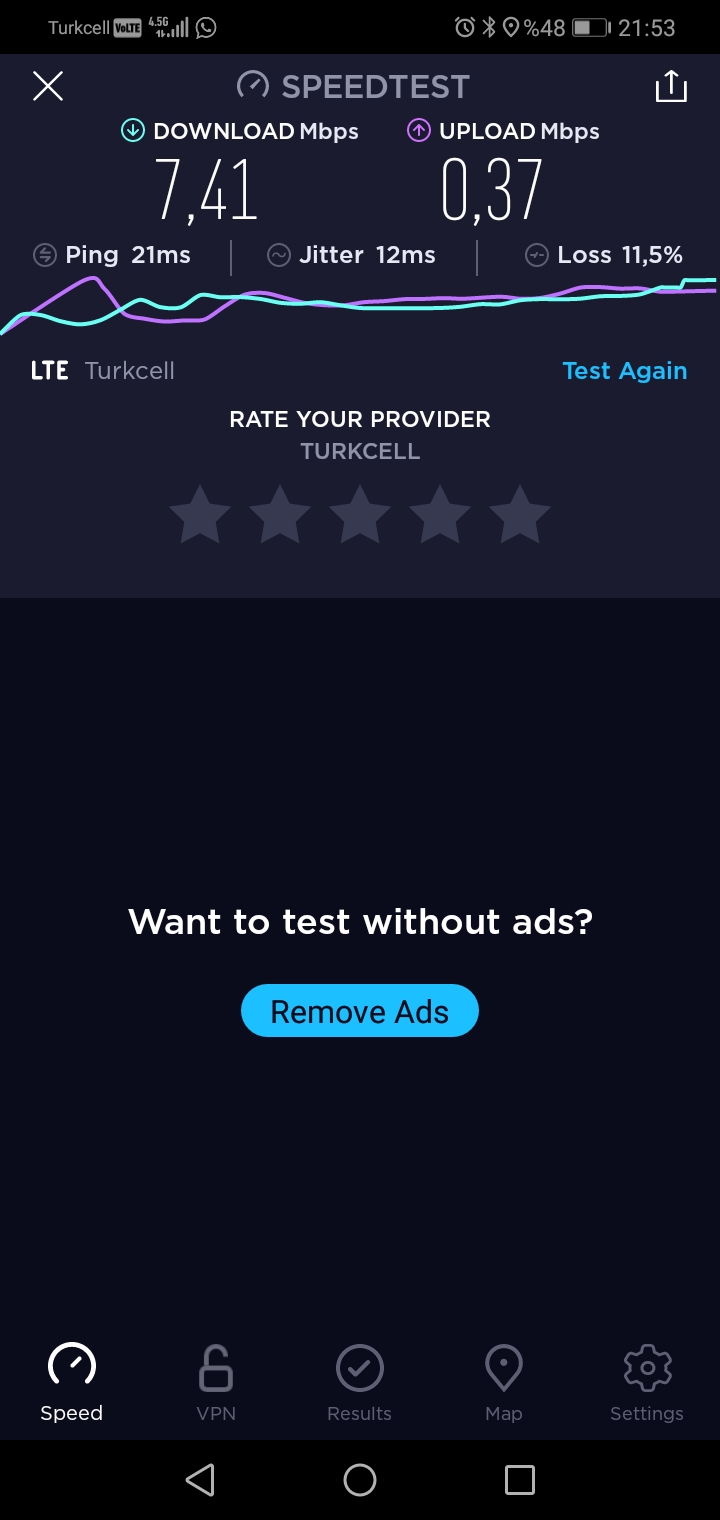Open the Results tab
The height and width of the screenshot is (1520, 720).
tap(360, 1383)
